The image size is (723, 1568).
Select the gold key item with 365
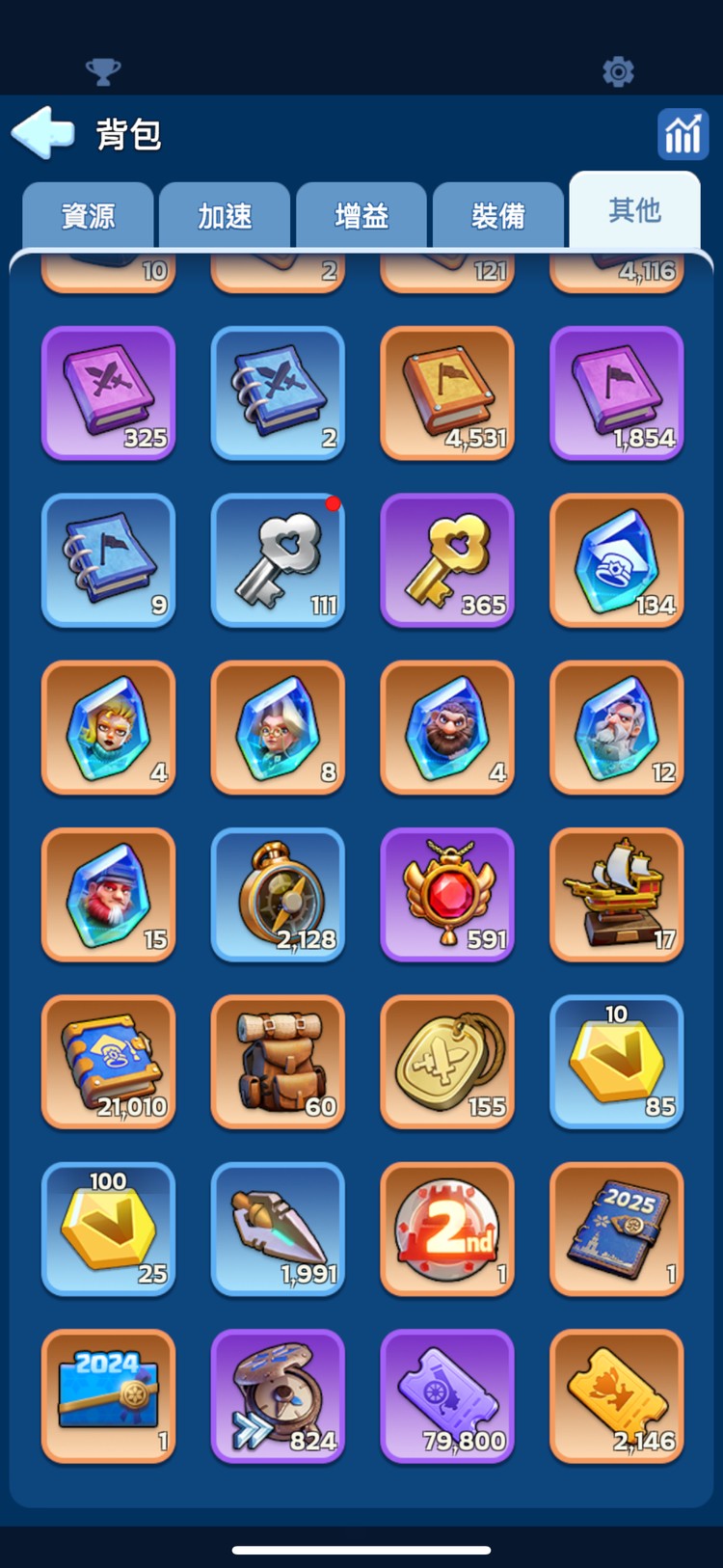click(447, 560)
